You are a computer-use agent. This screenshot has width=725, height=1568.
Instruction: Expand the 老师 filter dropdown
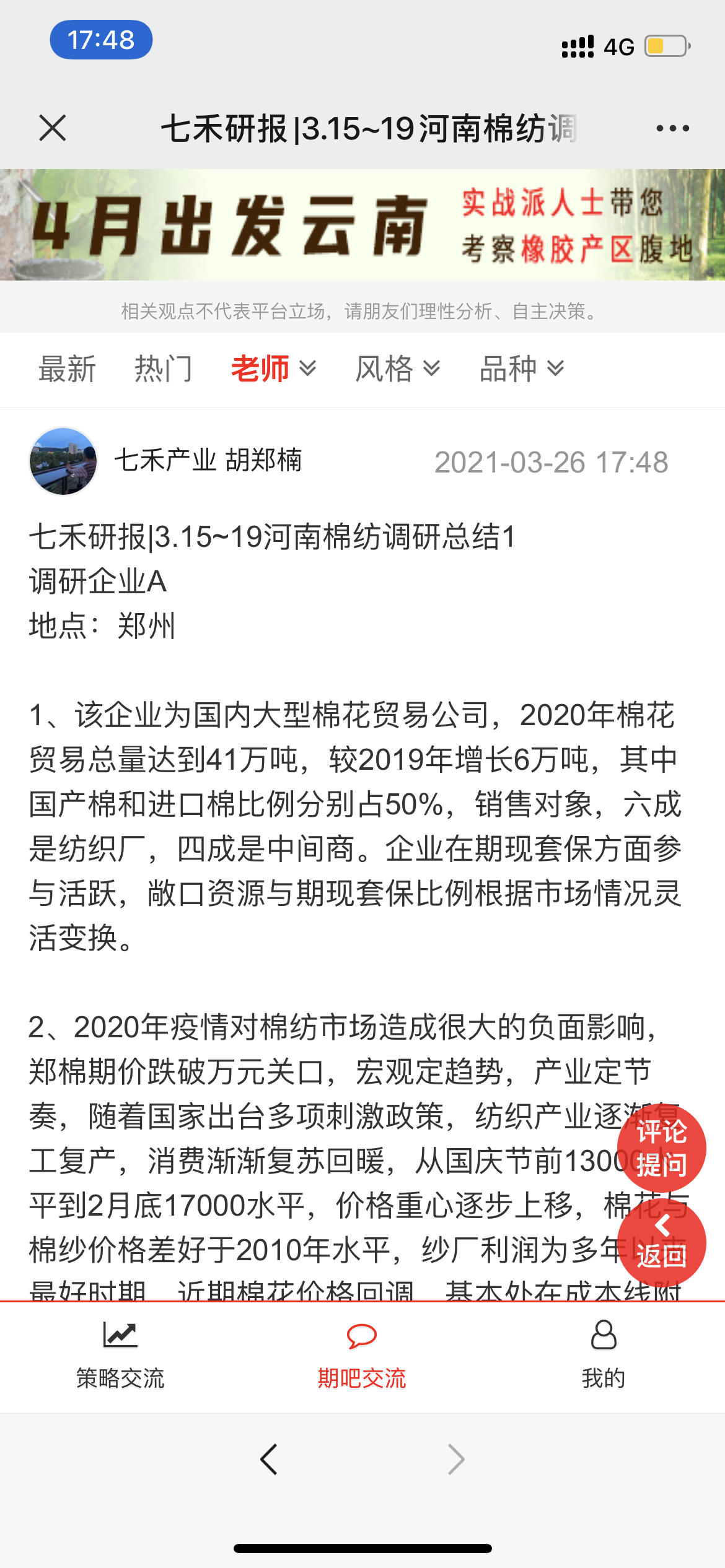273,369
